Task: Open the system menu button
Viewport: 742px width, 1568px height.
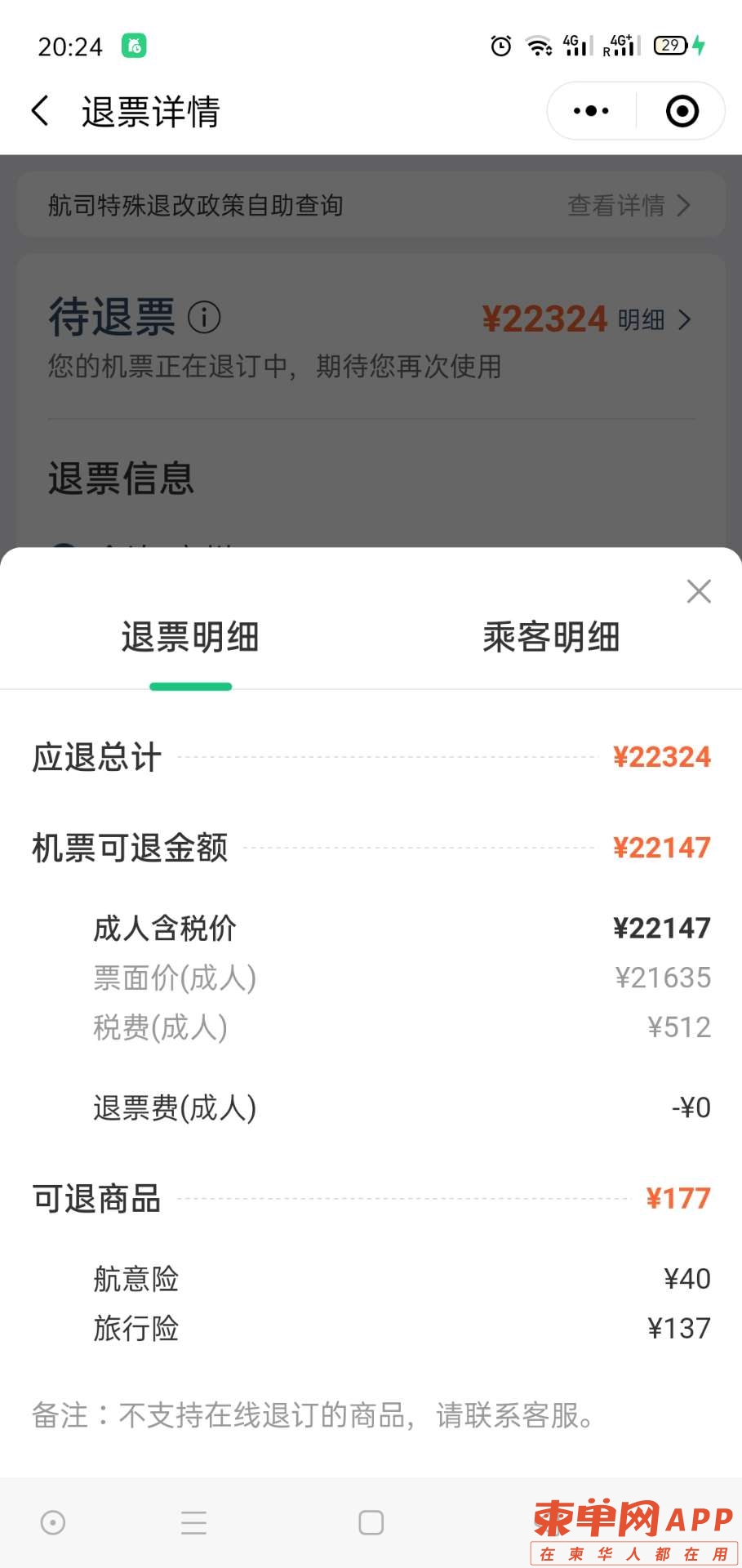Action: click(x=193, y=1522)
